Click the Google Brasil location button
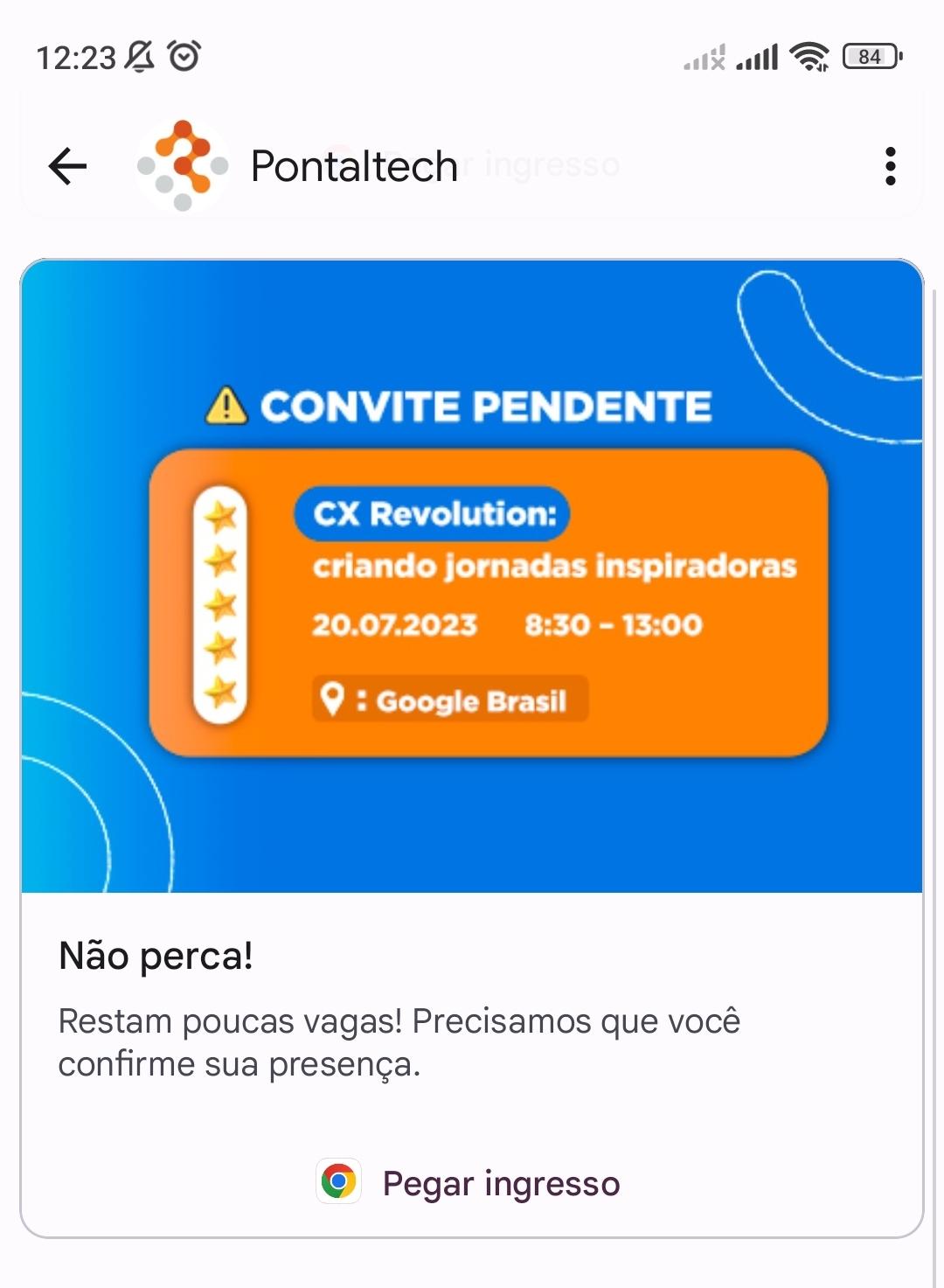This screenshot has height=1288, width=944. [451, 699]
